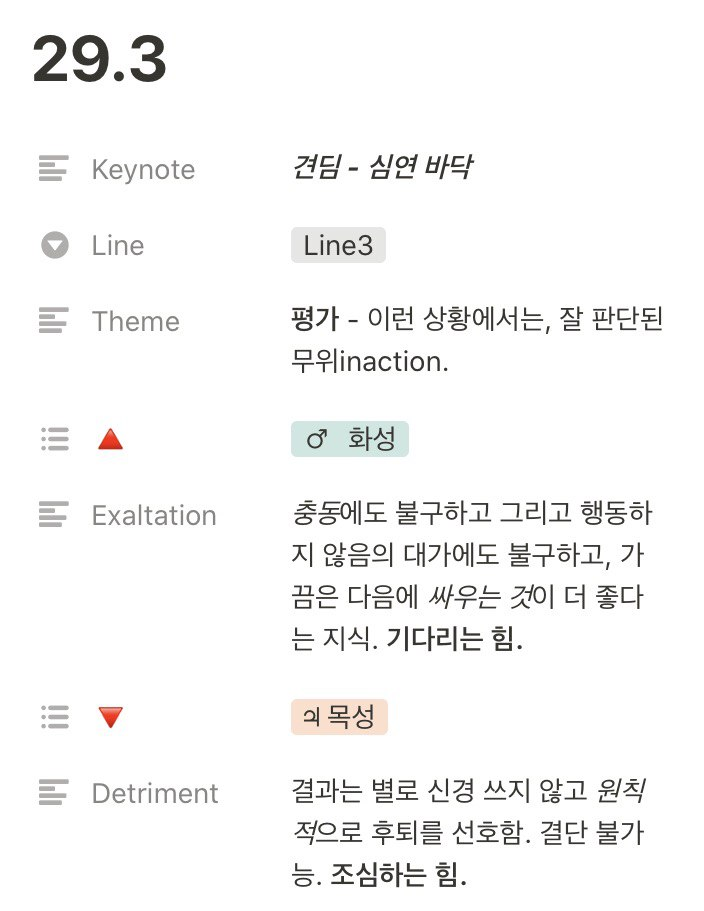This screenshot has height=911, width=704.
Task: Open the Theme property name
Action: [136, 321]
